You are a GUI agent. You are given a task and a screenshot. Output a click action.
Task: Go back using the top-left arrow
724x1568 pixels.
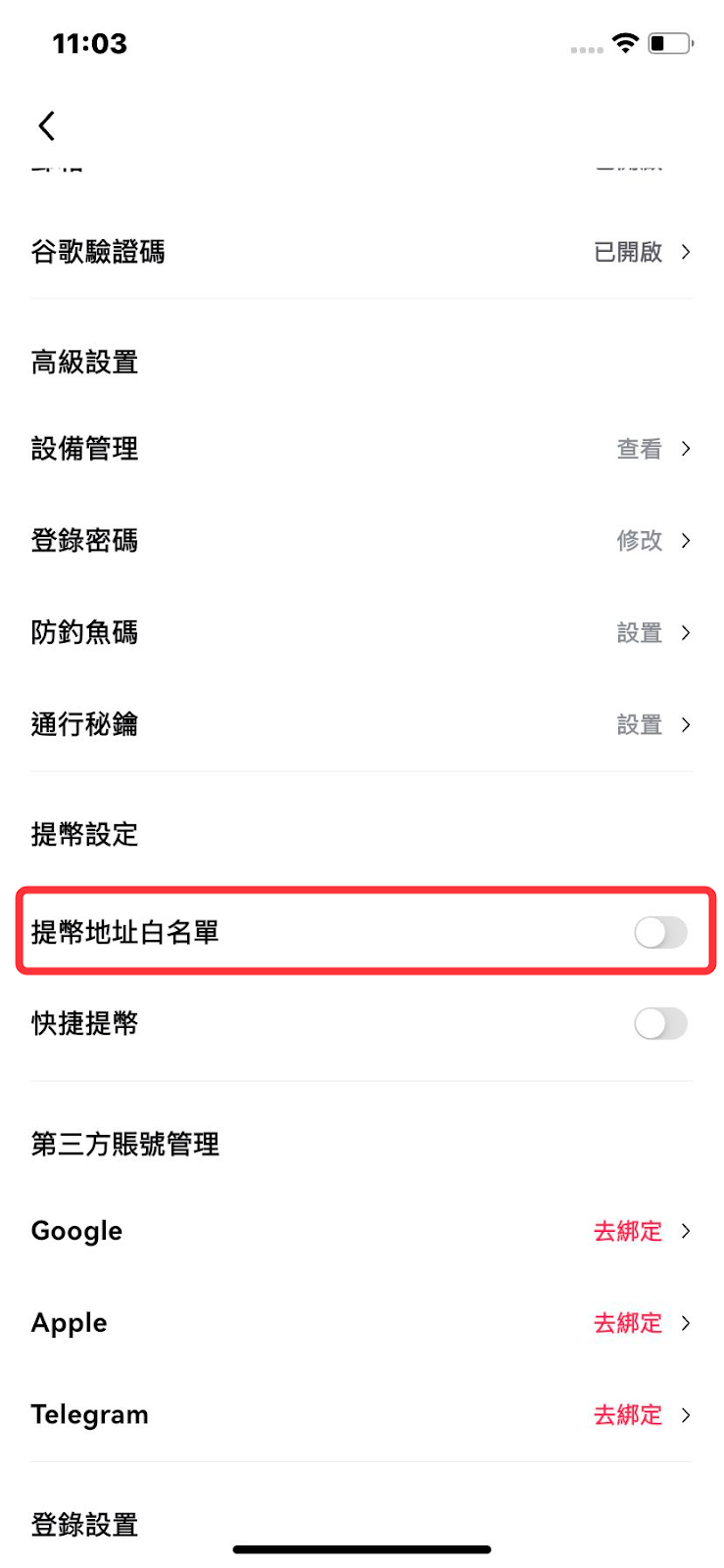click(x=46, y=125)
